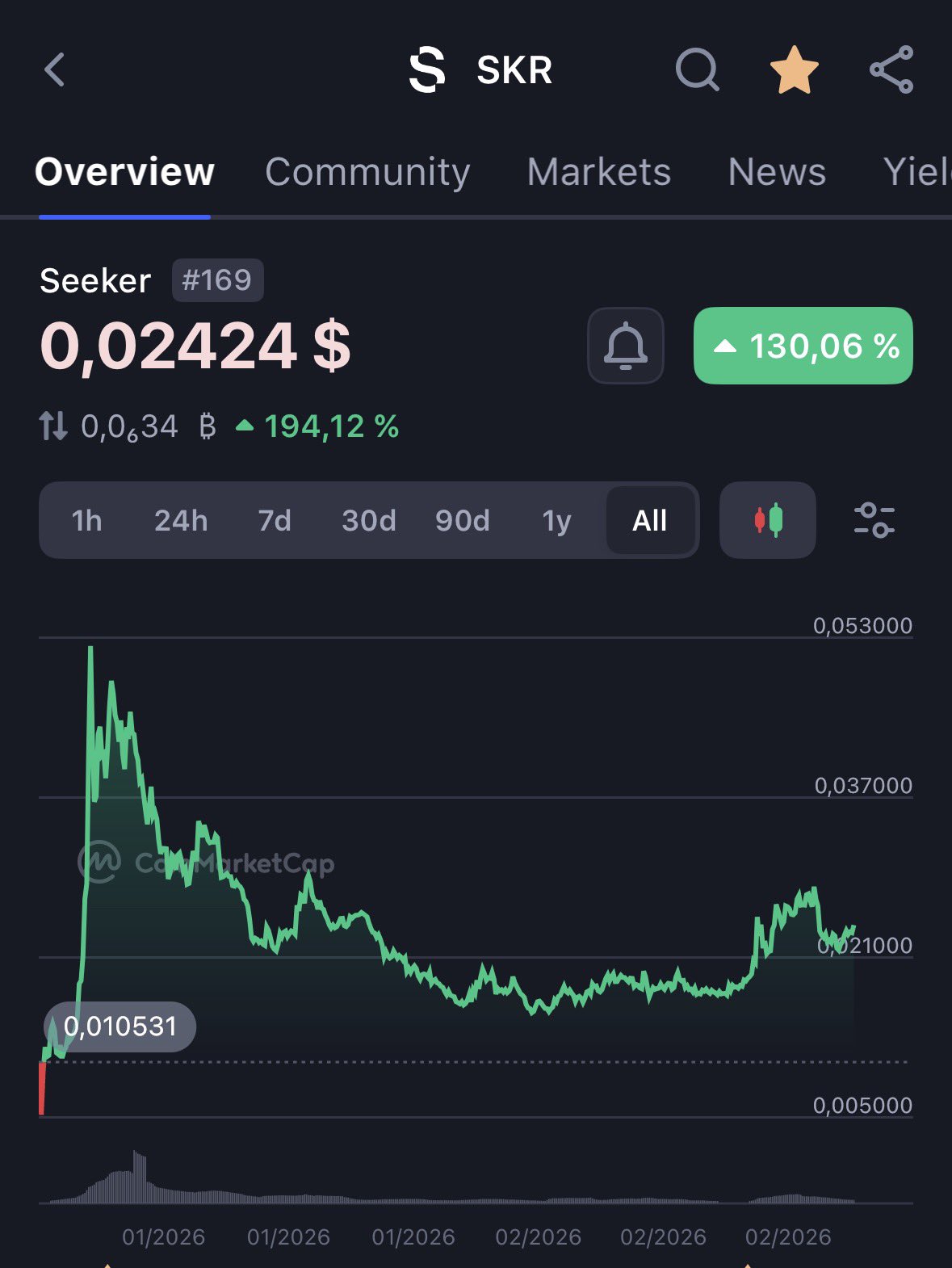Screen dimensions: 952x1268
Task: Open chart settings sliders icon
Action: [x=874, y=521]
